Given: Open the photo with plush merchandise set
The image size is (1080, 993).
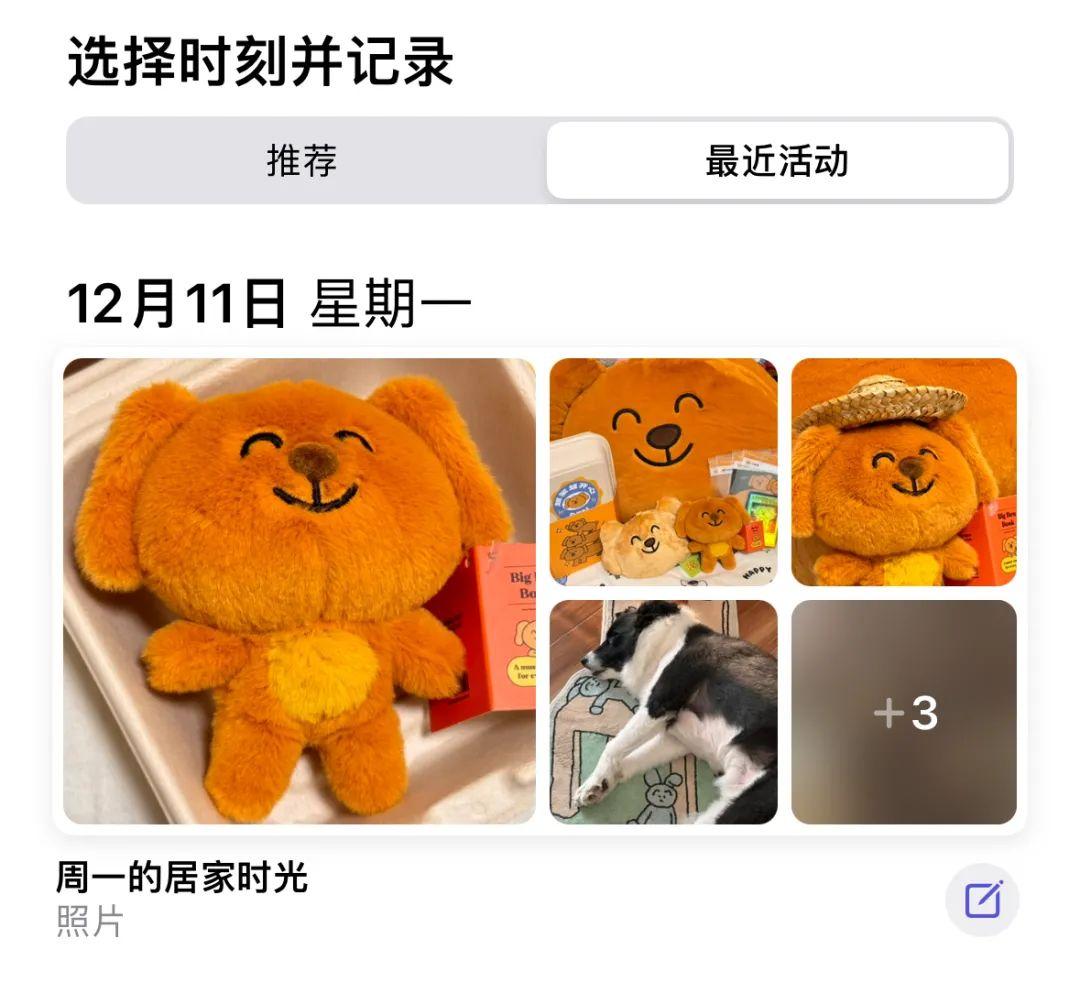Looking at the screenshot, I should [663, 472].
